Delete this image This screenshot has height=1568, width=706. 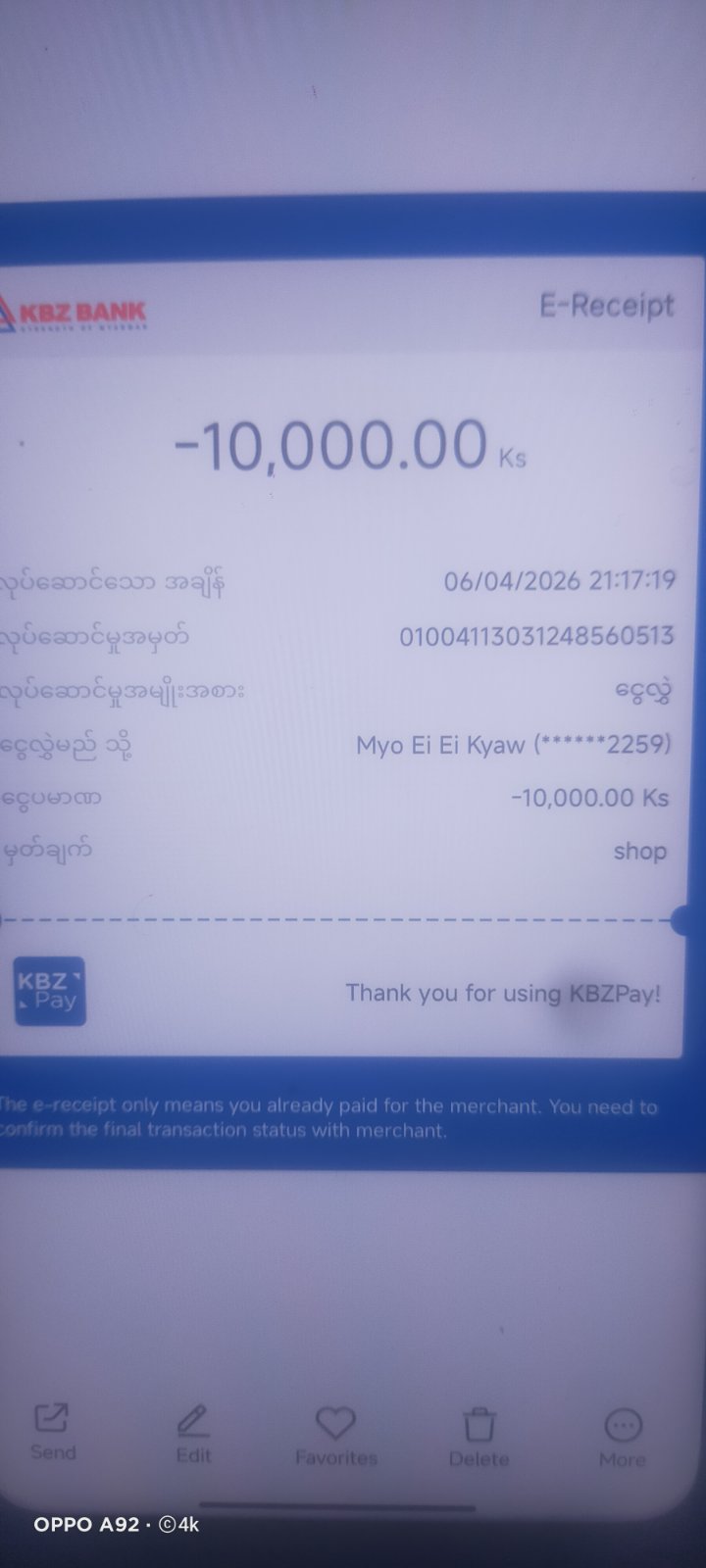(479, 1436)
